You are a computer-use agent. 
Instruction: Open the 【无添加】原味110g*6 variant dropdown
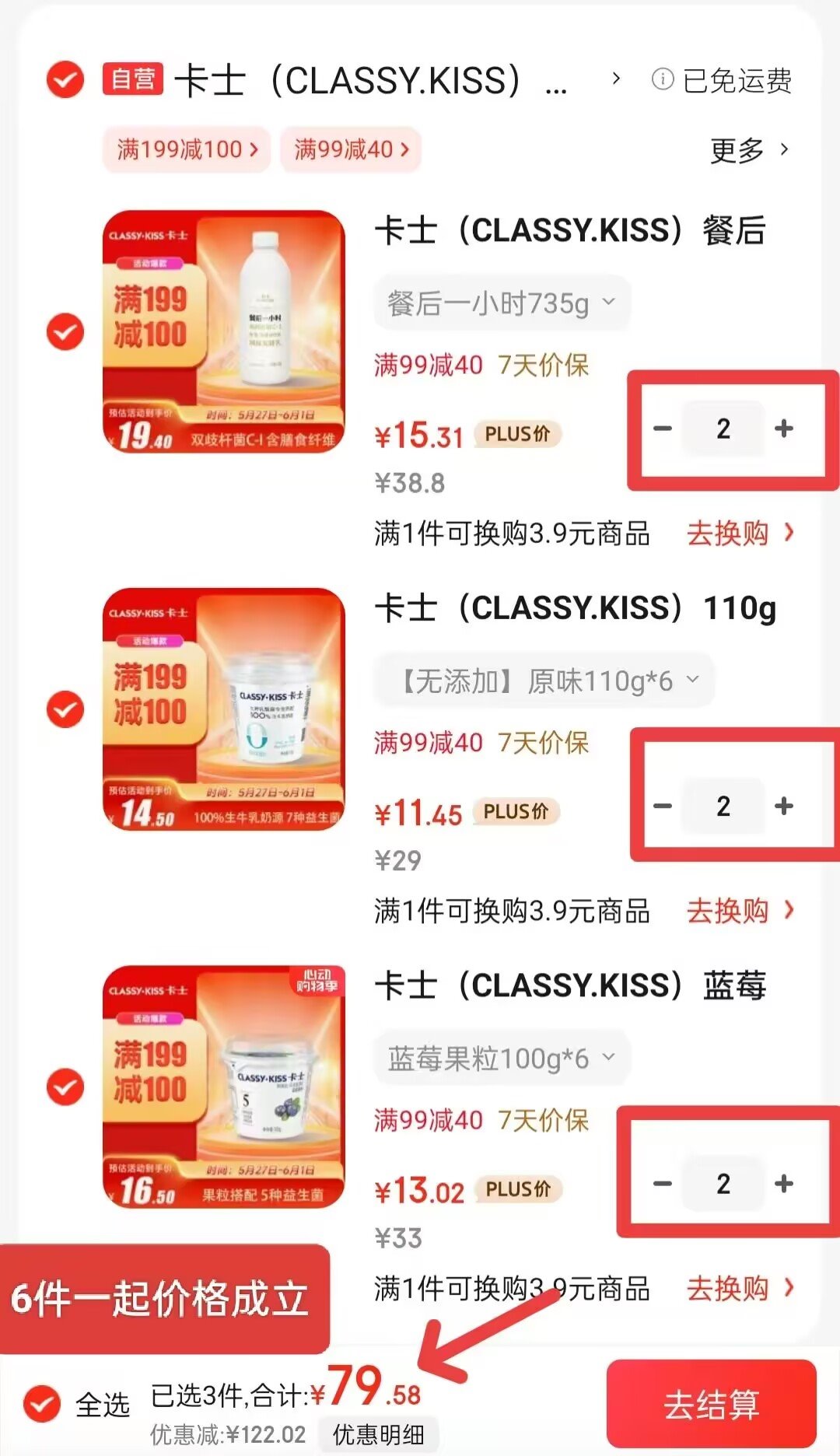544,681
